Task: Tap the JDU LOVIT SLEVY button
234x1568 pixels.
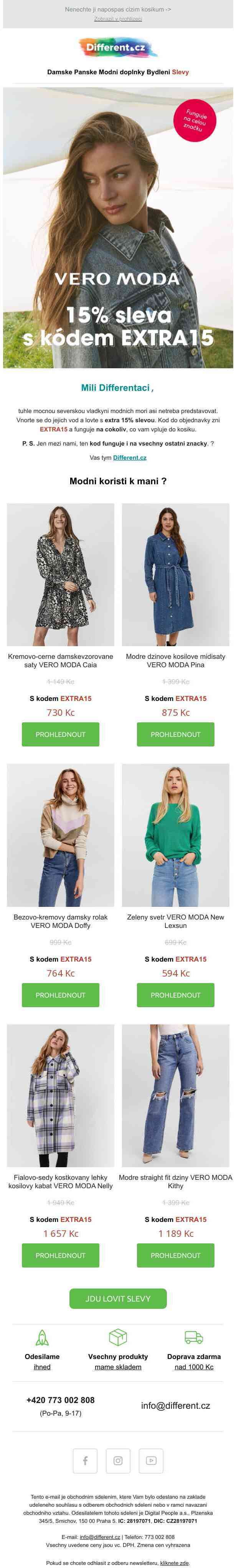Action: (x=118, y=1298)
